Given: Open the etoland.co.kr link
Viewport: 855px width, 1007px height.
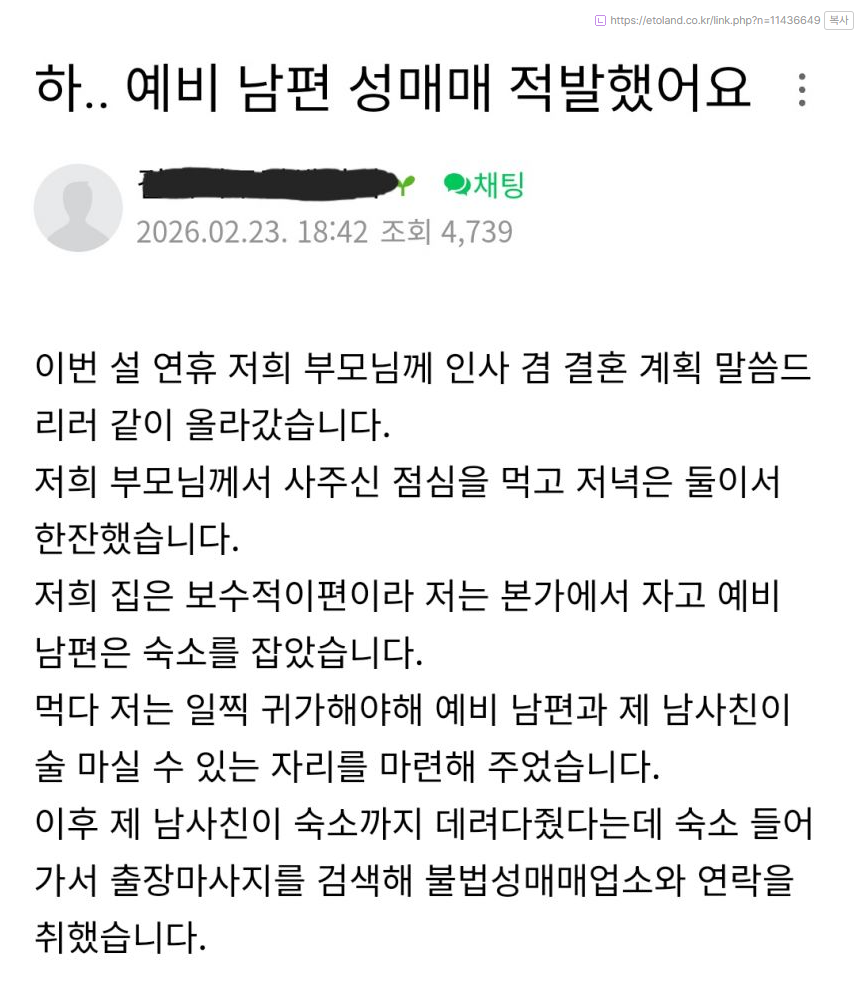Looking at the screenshot, I should tap(714, 19).
